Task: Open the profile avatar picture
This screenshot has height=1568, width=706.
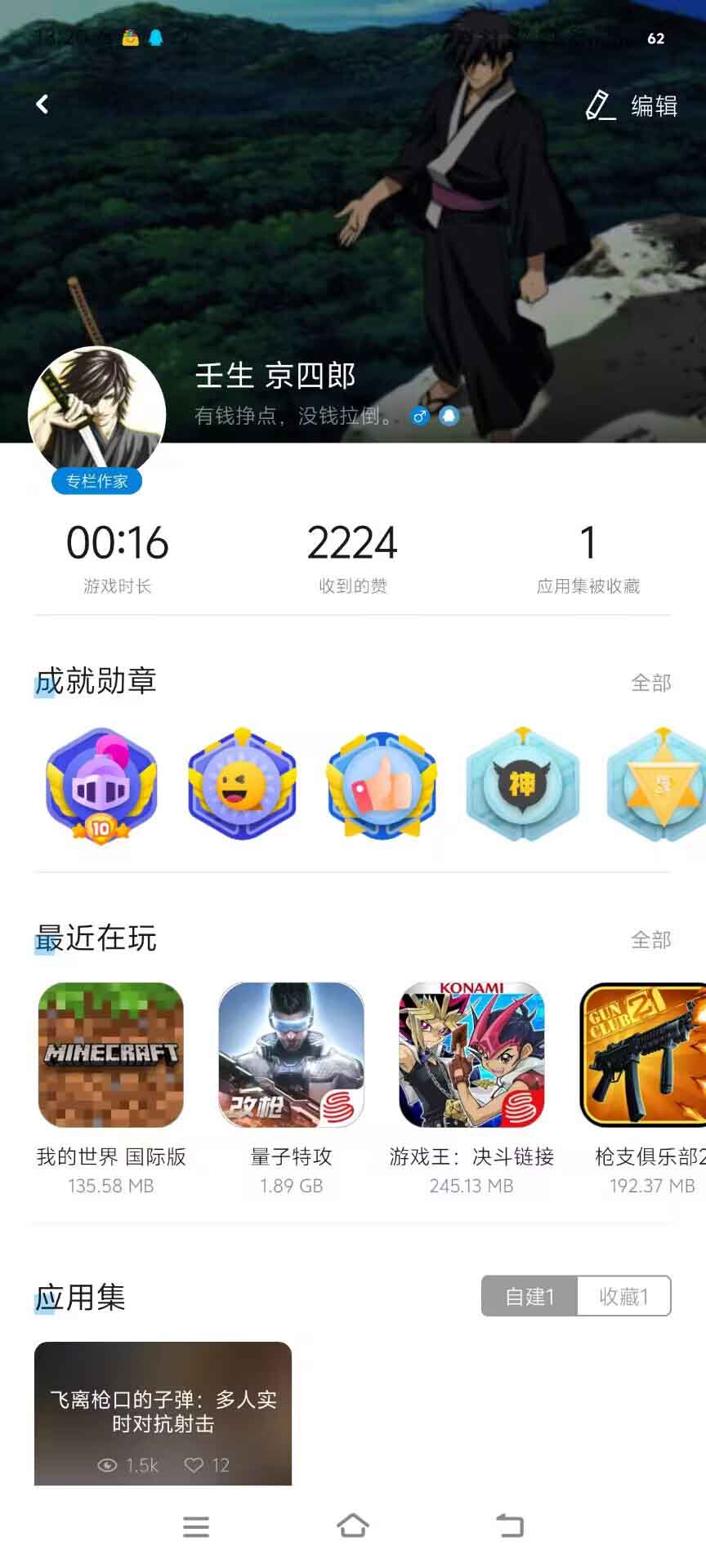Action: (x=96, y=415)
